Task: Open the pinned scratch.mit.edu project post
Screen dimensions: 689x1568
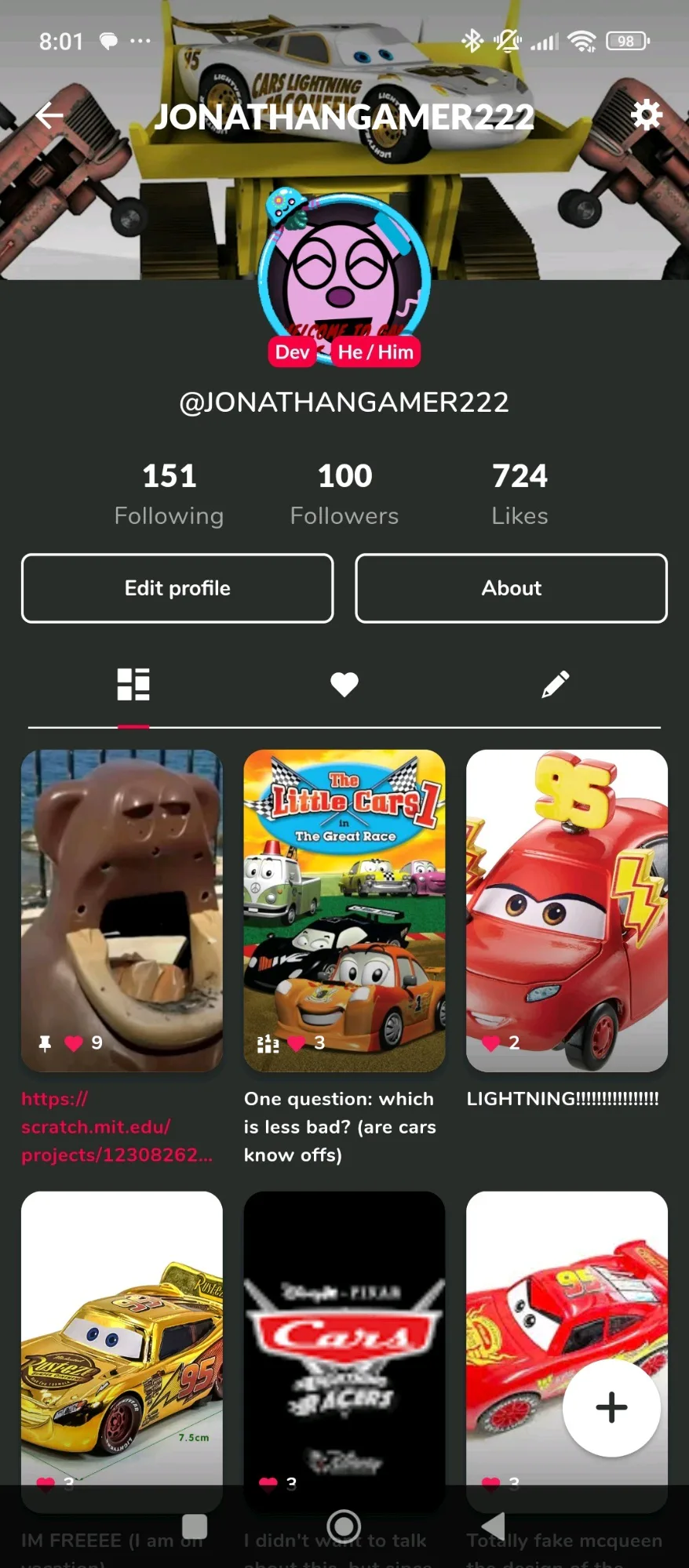Action: [122, 910]
